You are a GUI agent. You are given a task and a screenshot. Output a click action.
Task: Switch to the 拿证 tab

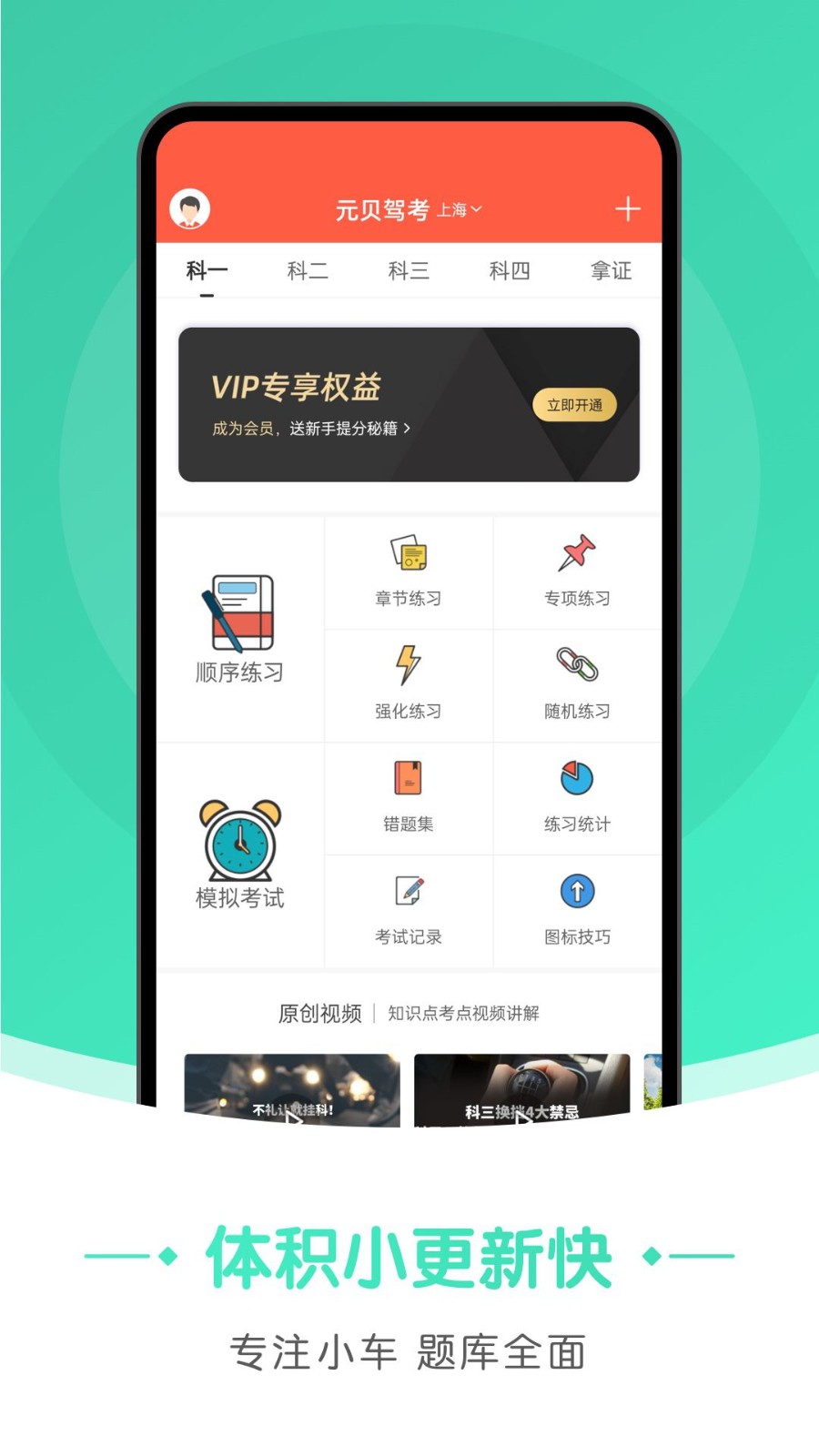[x=611, y=270]
